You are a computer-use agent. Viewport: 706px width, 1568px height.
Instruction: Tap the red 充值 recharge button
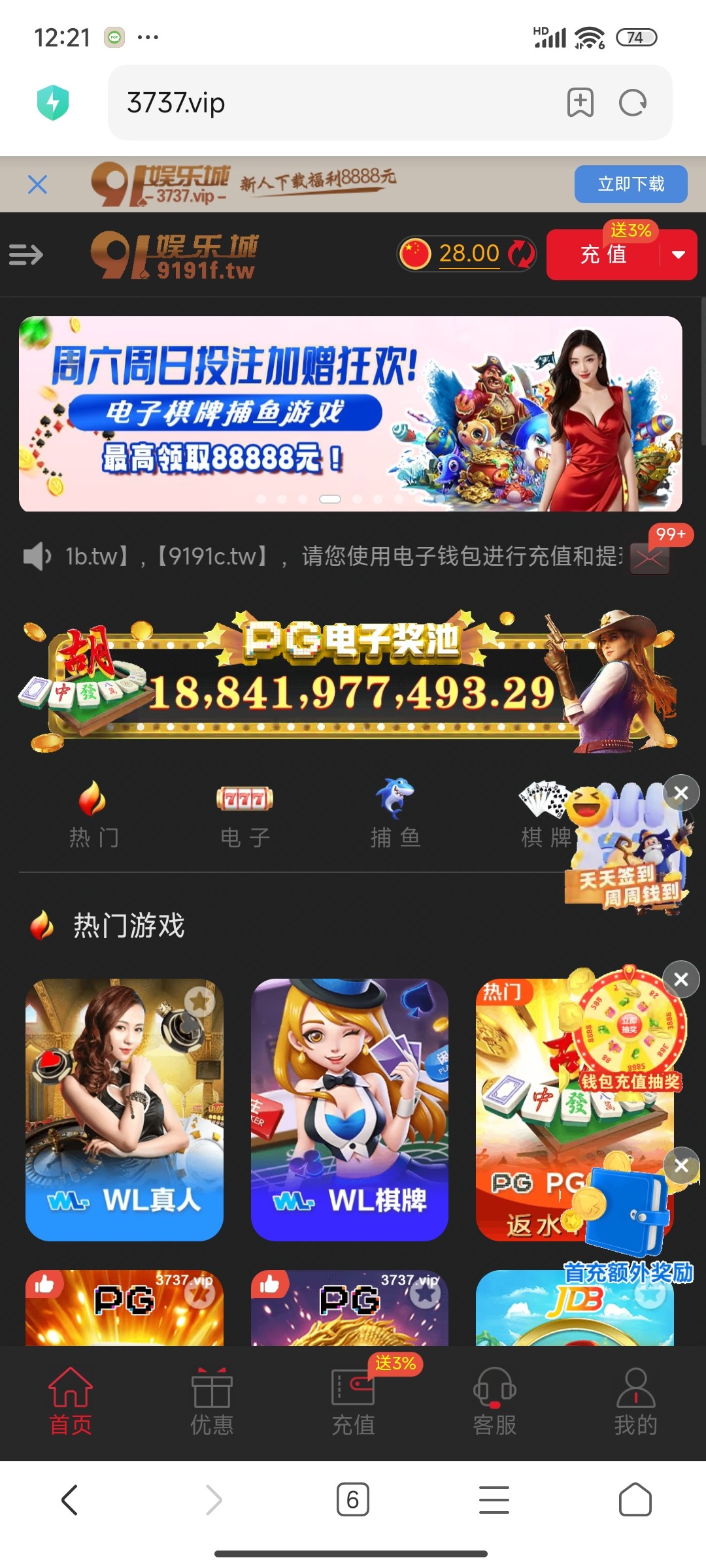click(x=603, y=255)
